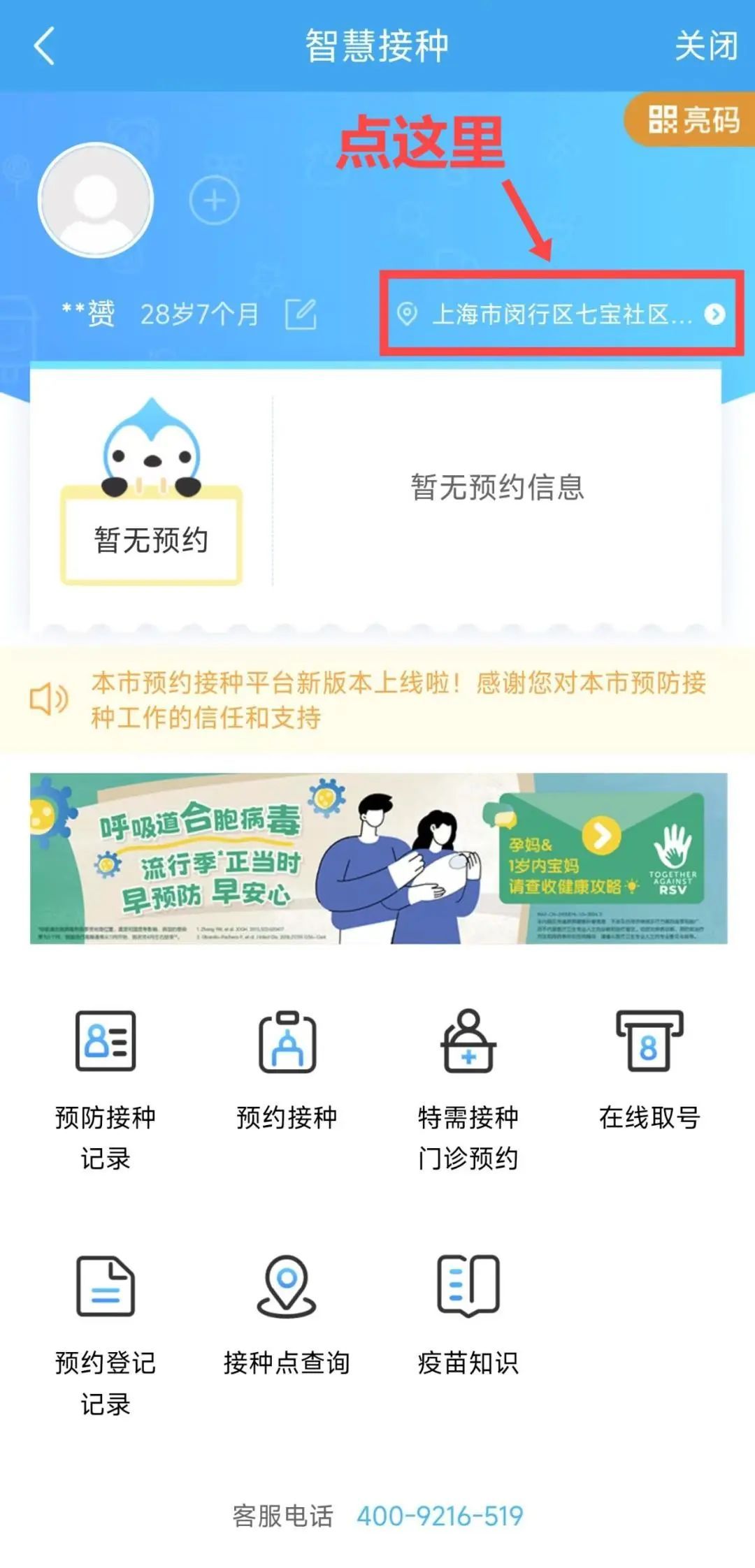Viewport: 755px width, 1568px height.
Task: Go back using the top-left arrow
Action: click(x=44, y=47)
